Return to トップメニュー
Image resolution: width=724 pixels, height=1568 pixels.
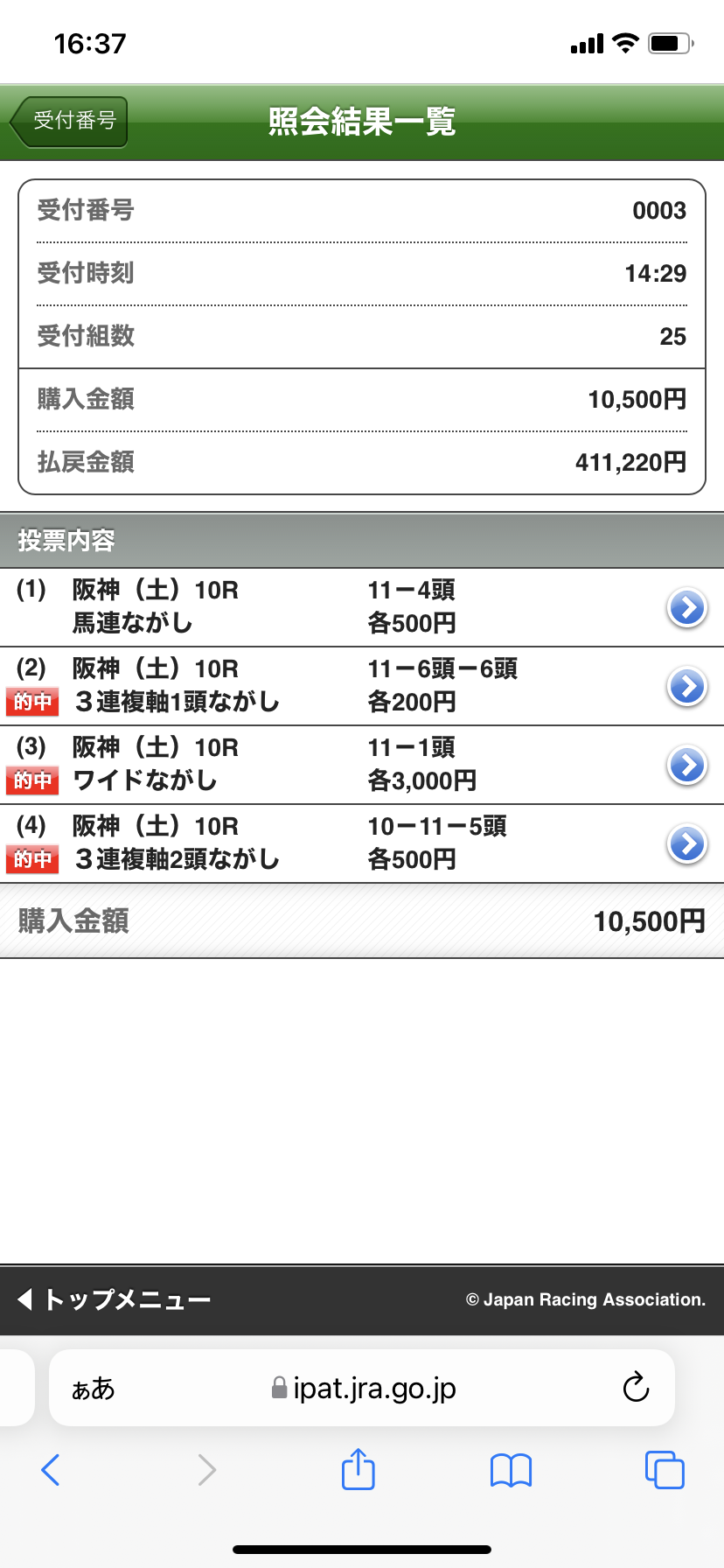(114, 1299)
